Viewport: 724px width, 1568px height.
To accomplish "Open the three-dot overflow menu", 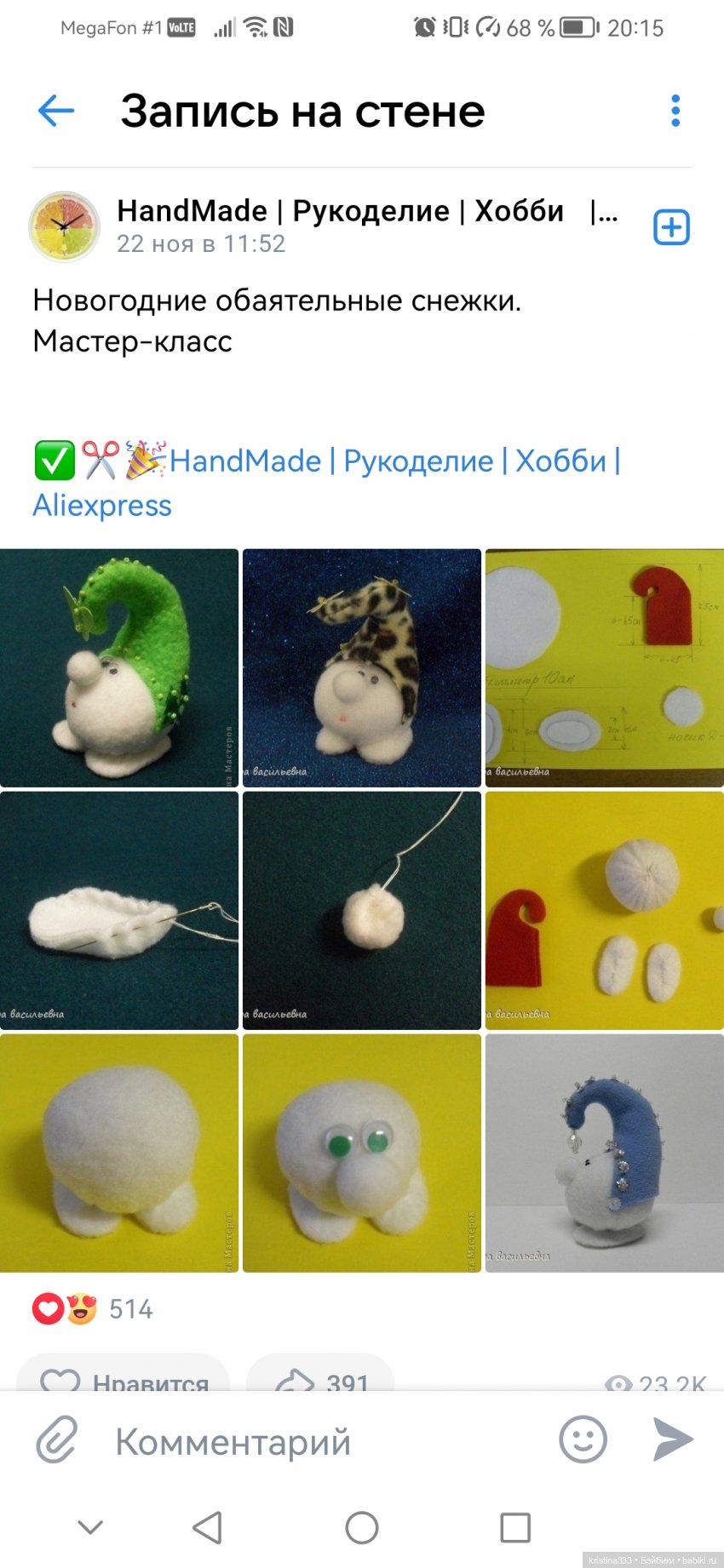I will (675, 111).
